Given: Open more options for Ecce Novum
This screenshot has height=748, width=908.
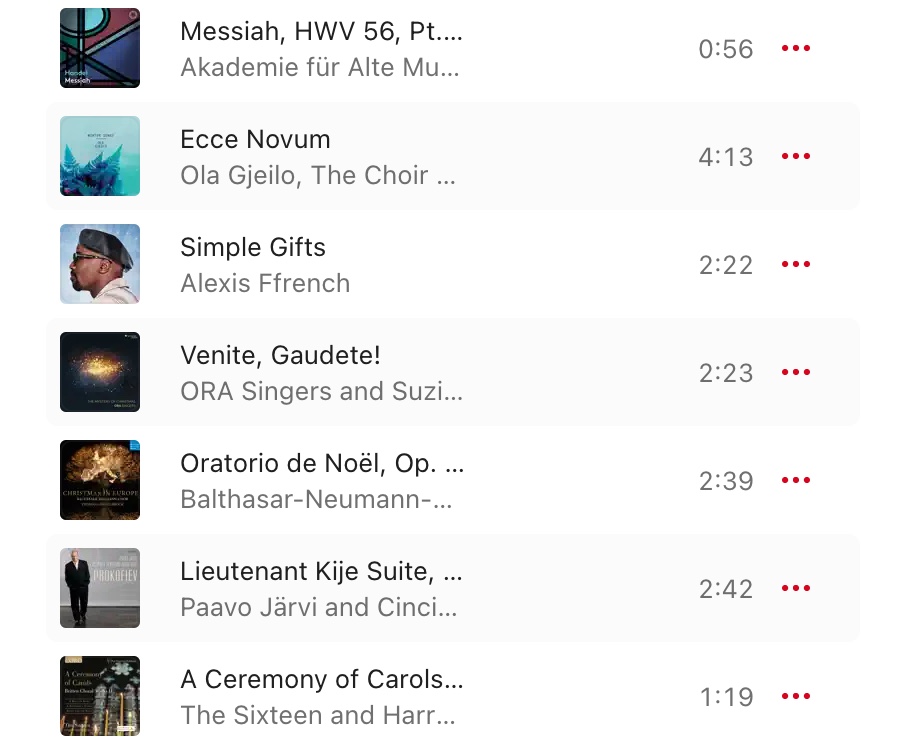Looking at the screenshot, I should 795,156.
